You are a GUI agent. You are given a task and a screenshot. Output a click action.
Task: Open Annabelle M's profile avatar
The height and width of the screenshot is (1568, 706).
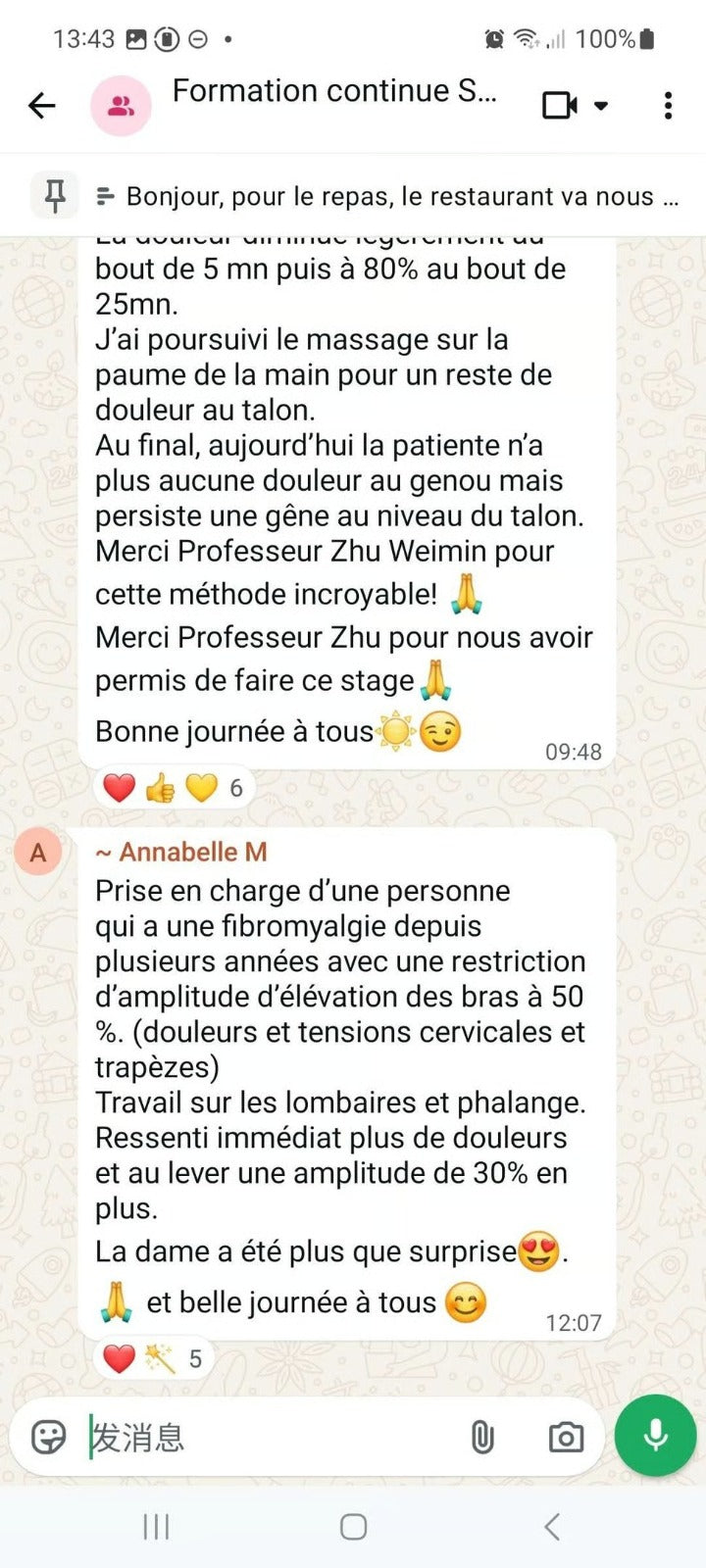pos(38,853)
